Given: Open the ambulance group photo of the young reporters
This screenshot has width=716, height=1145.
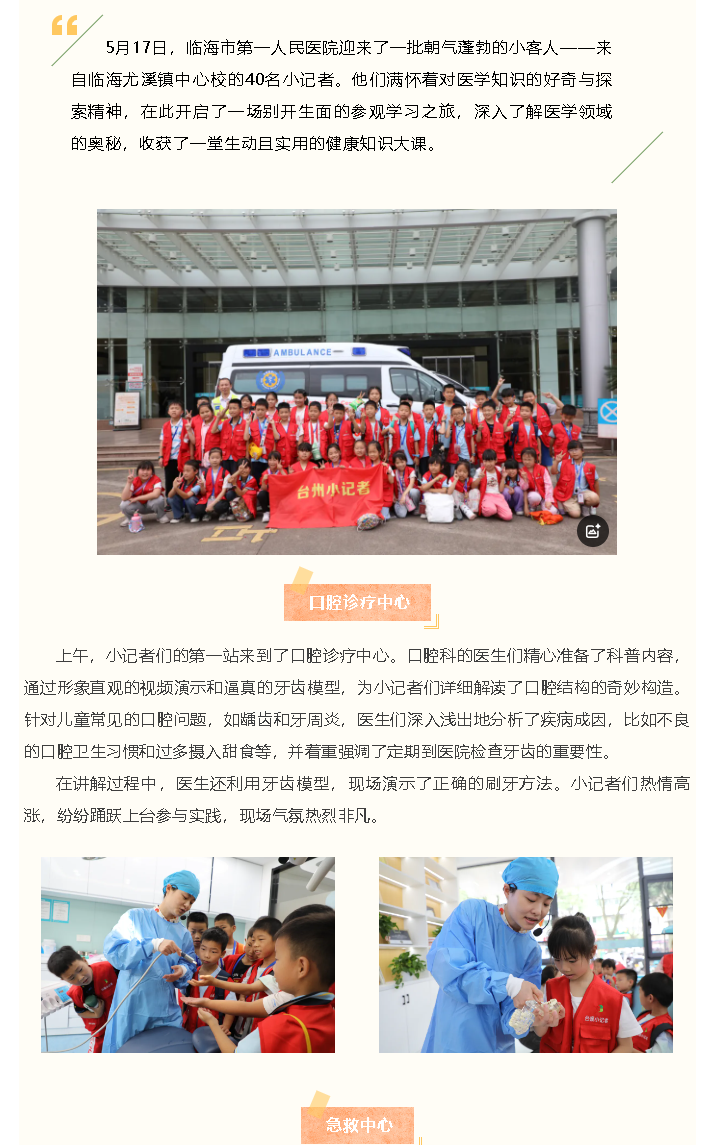Looking at the screenshot, I should pos(356,381).
